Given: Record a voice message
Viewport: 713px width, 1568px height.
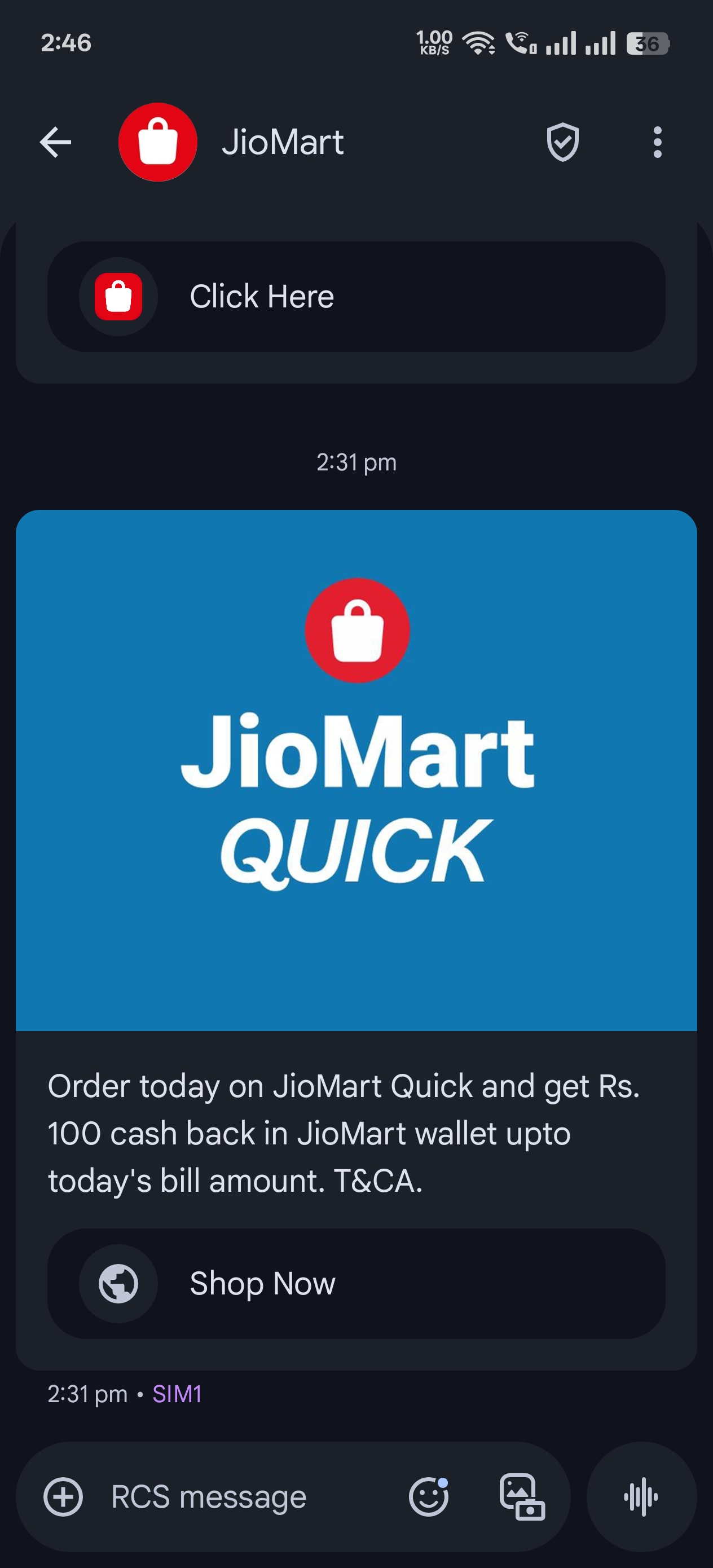Looking at the screenshot, I should [x=641, y=1497].
